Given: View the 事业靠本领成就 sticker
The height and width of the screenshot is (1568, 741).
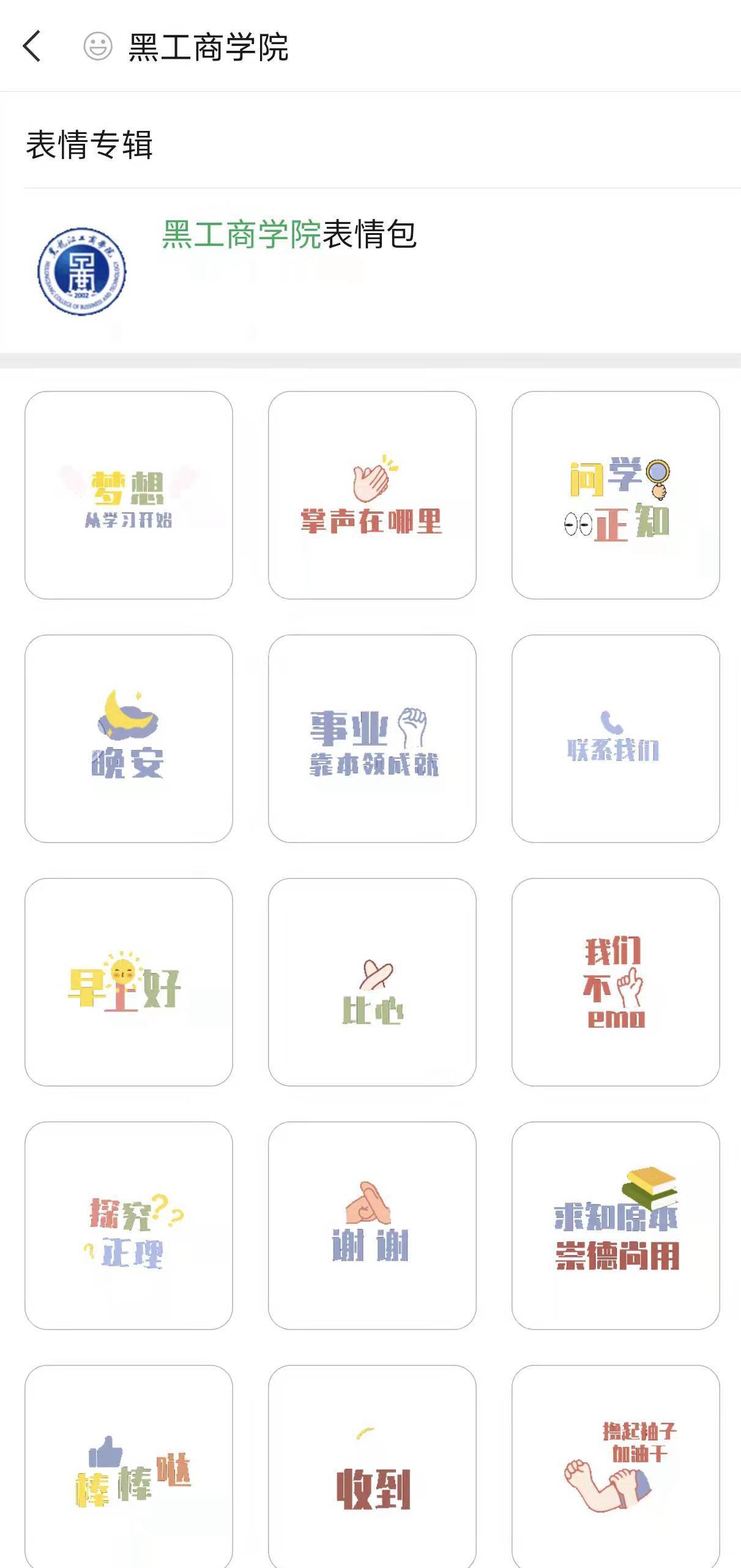Looking at the screenshot, I should pos(372,738).
